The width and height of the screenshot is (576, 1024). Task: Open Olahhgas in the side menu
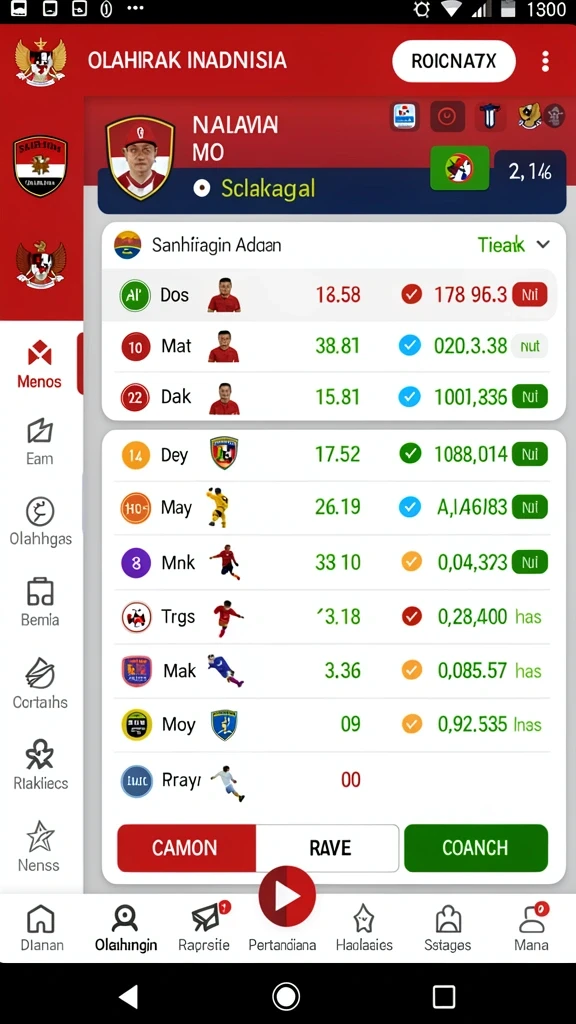click(40, 522)
